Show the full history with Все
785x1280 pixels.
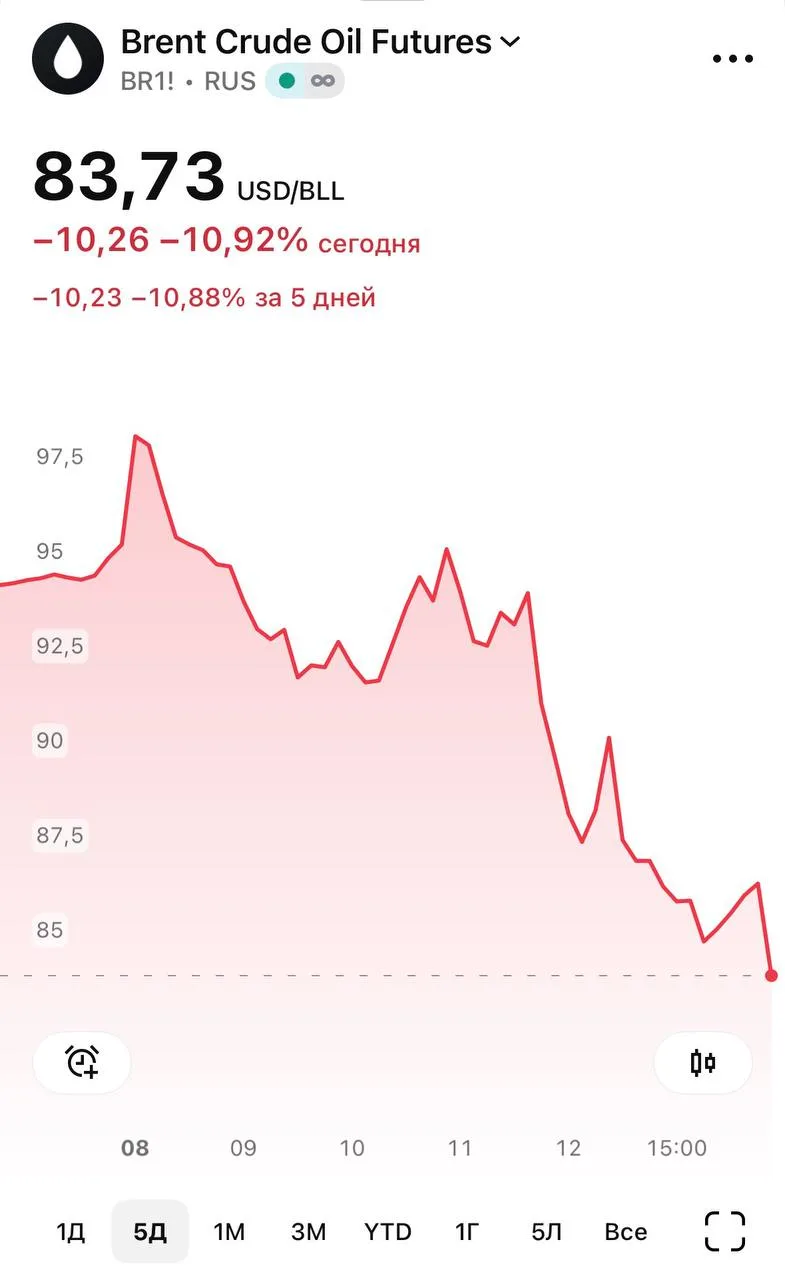click(626, 1232)
